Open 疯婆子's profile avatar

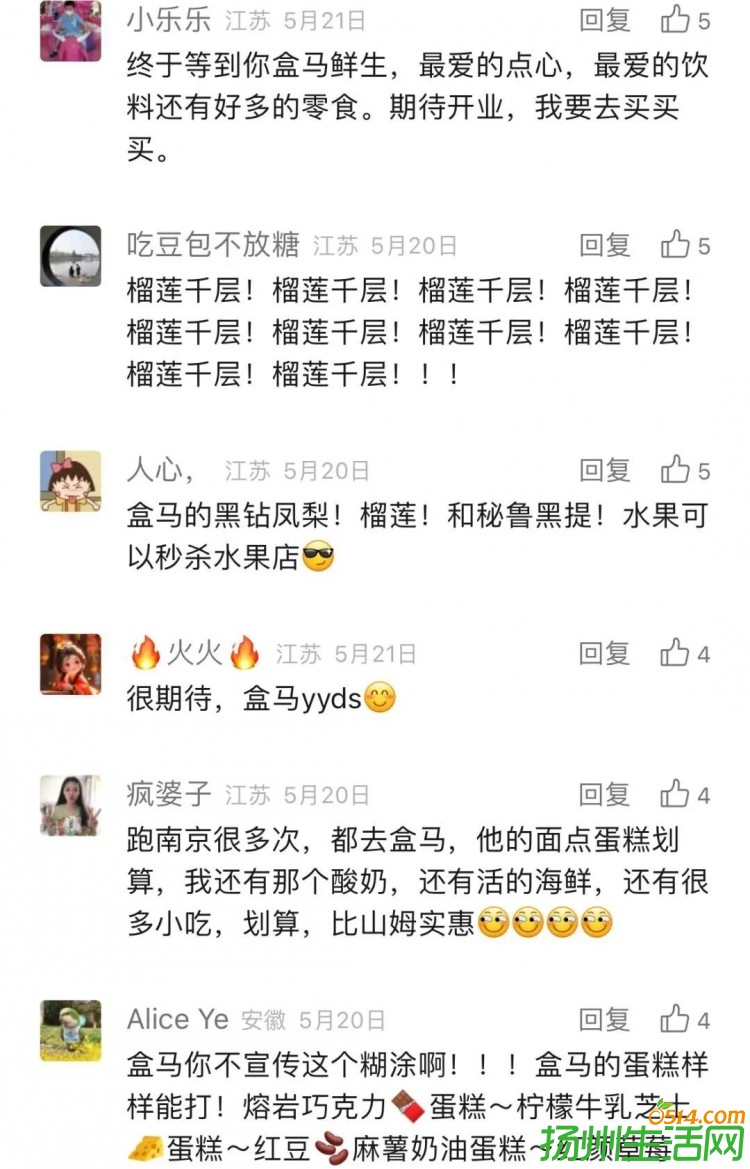70,805
